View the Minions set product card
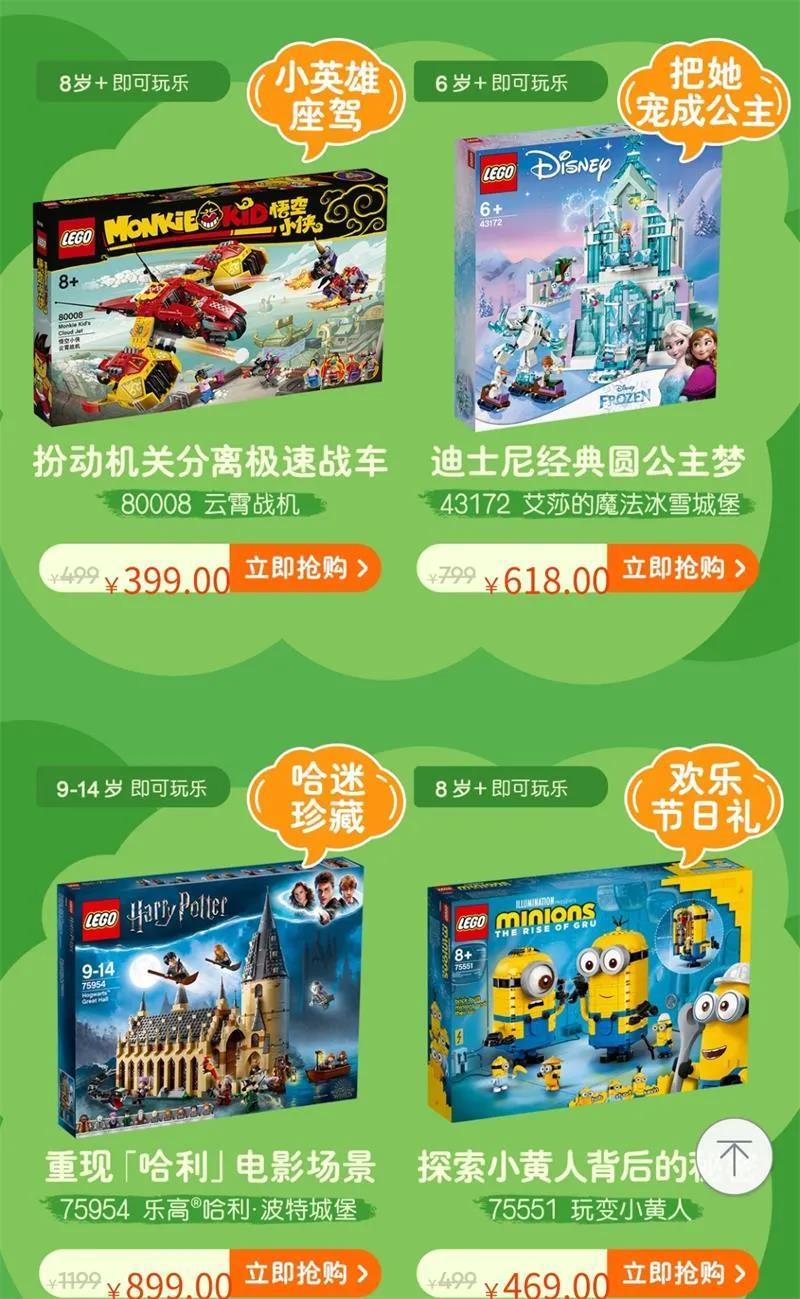 pyautogui.click(x=588, y=990)
